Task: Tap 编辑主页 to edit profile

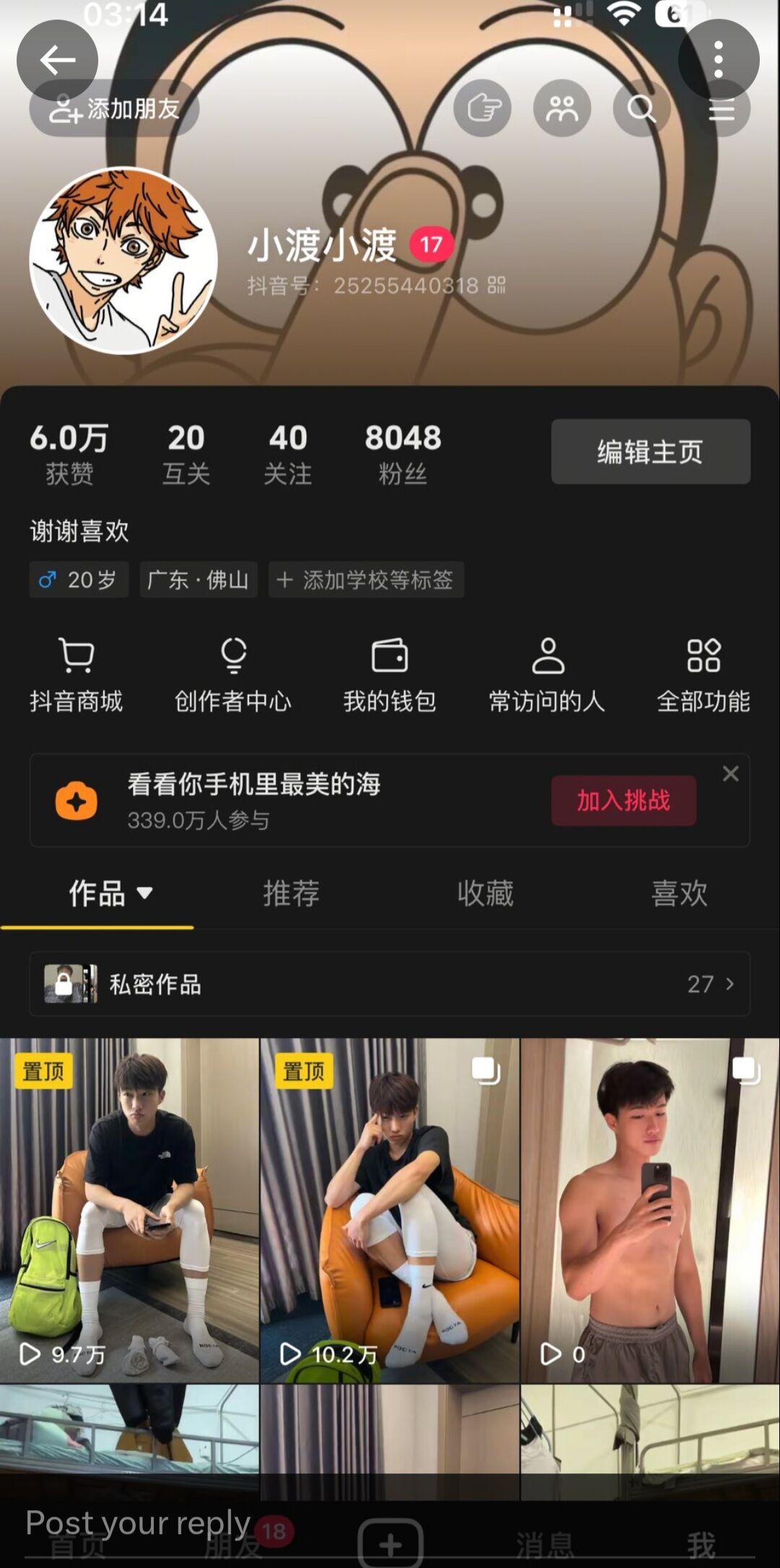Action: click(651, 451)
